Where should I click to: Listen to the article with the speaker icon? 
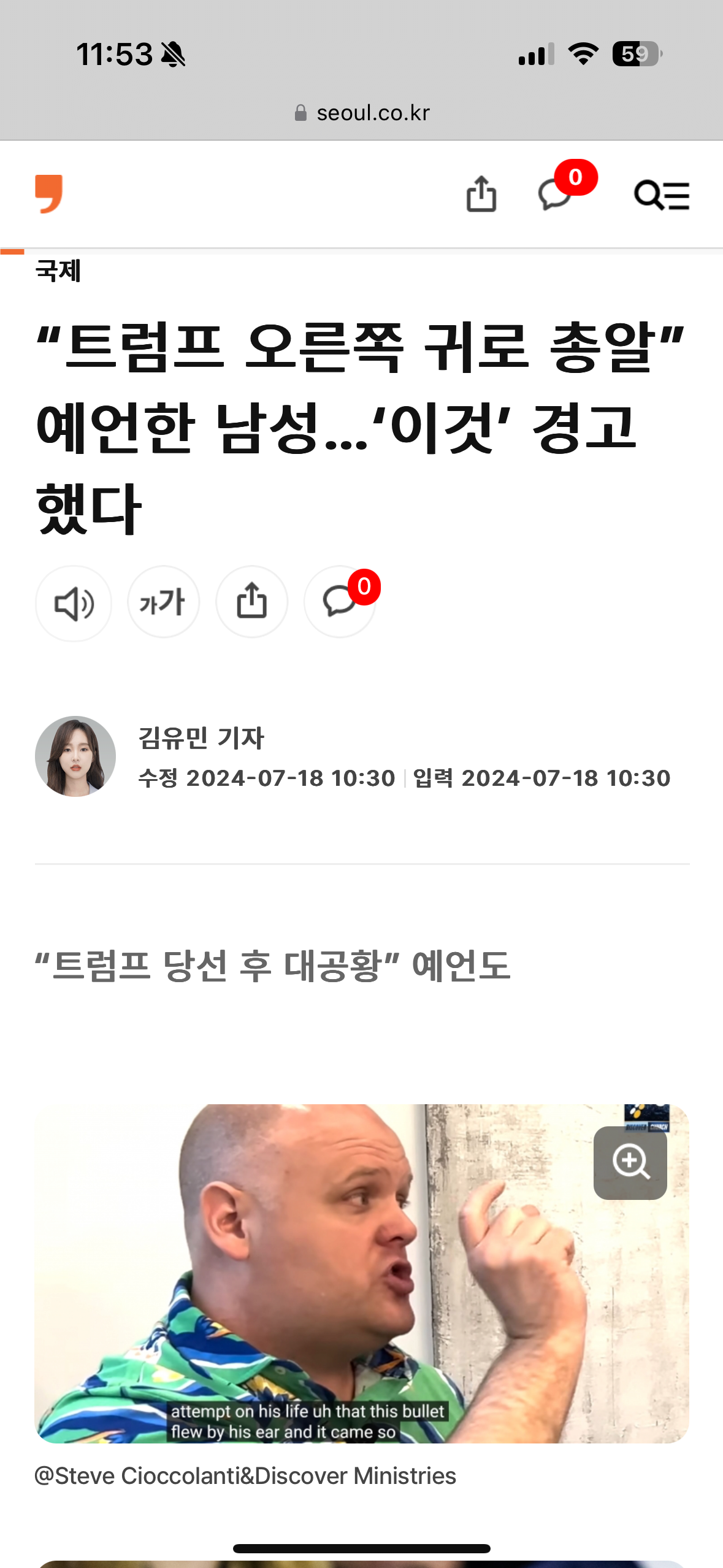tap(74, 603)
